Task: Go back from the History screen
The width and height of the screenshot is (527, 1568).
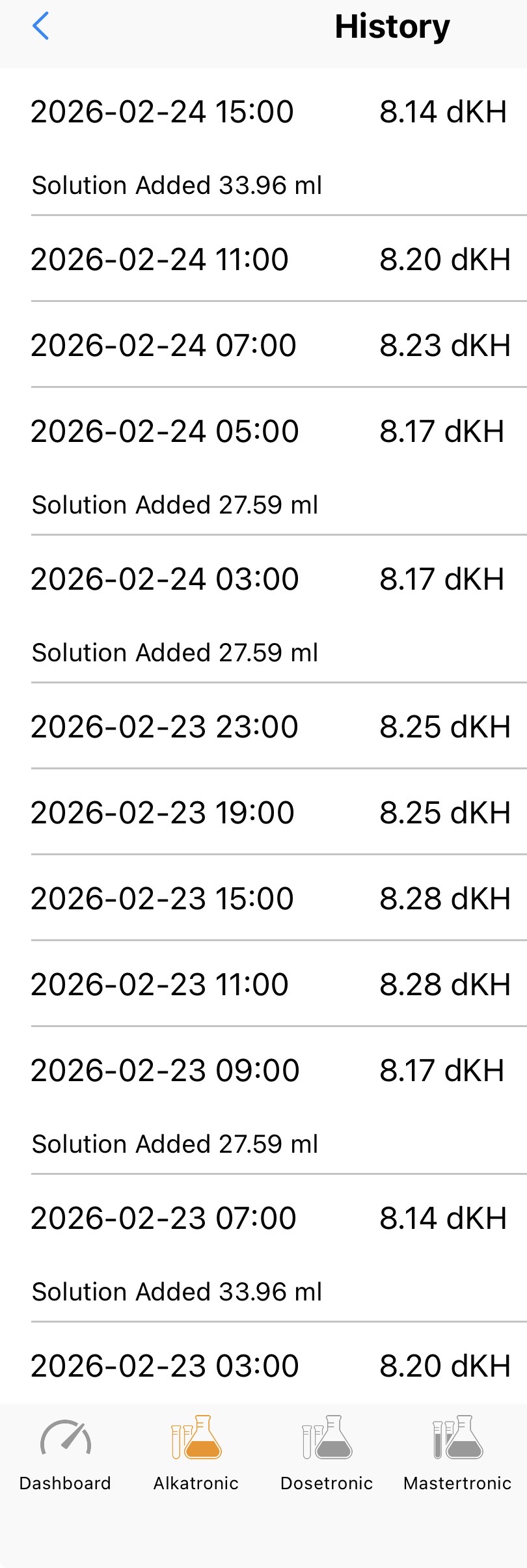Action: coord(40,27)
